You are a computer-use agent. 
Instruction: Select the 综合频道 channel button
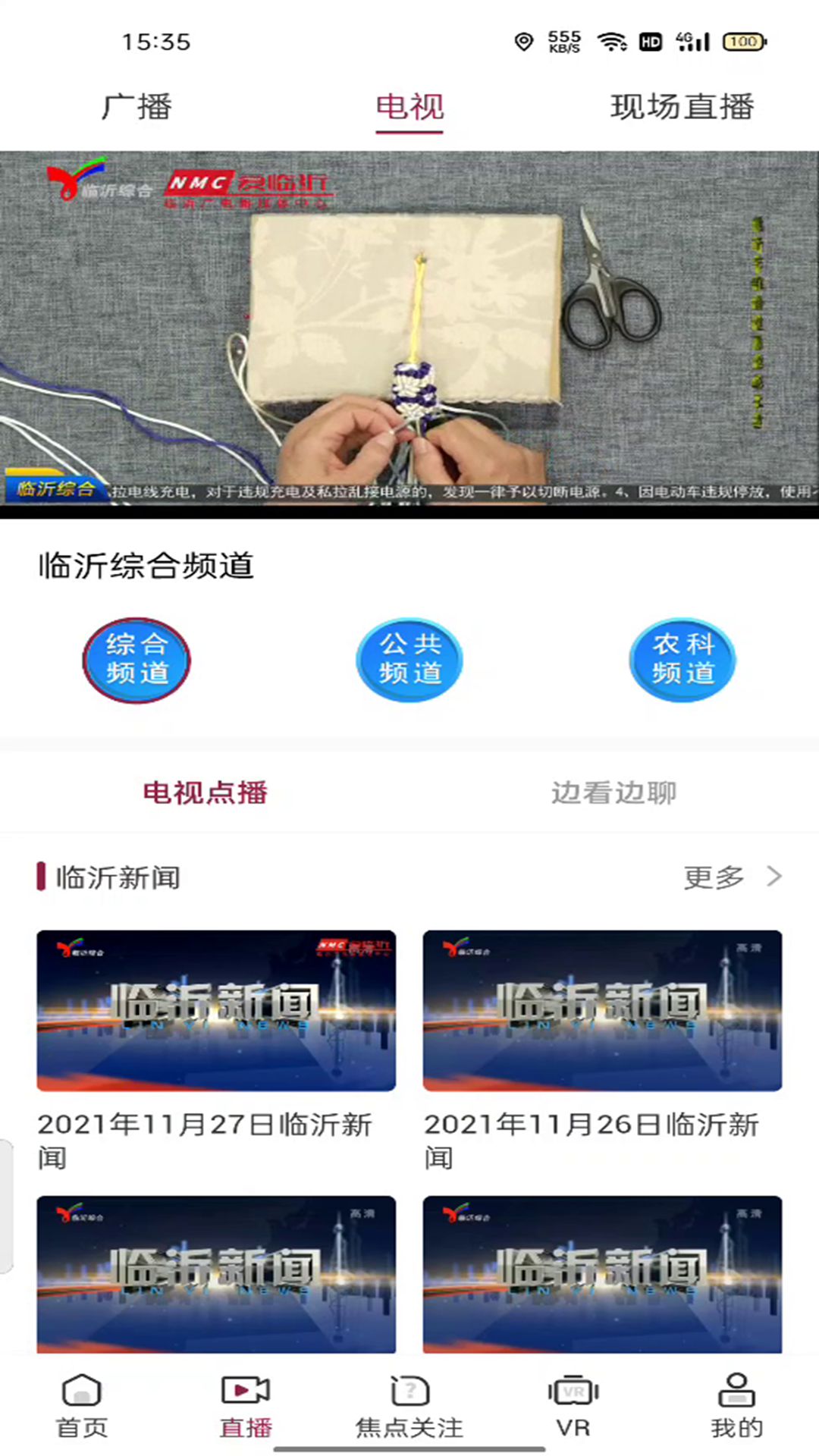coord(136,660)
